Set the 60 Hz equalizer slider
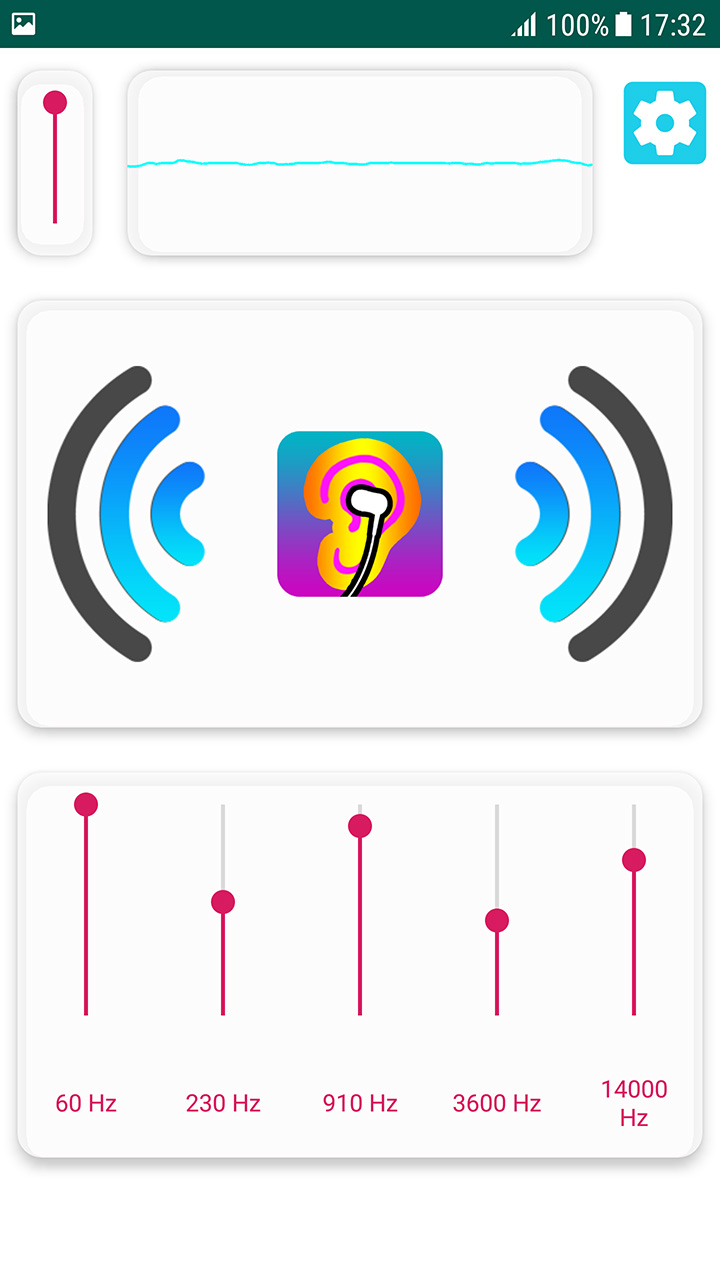Image resolution: width=720 pixels, height=1280 pixels. click(86, 805)
